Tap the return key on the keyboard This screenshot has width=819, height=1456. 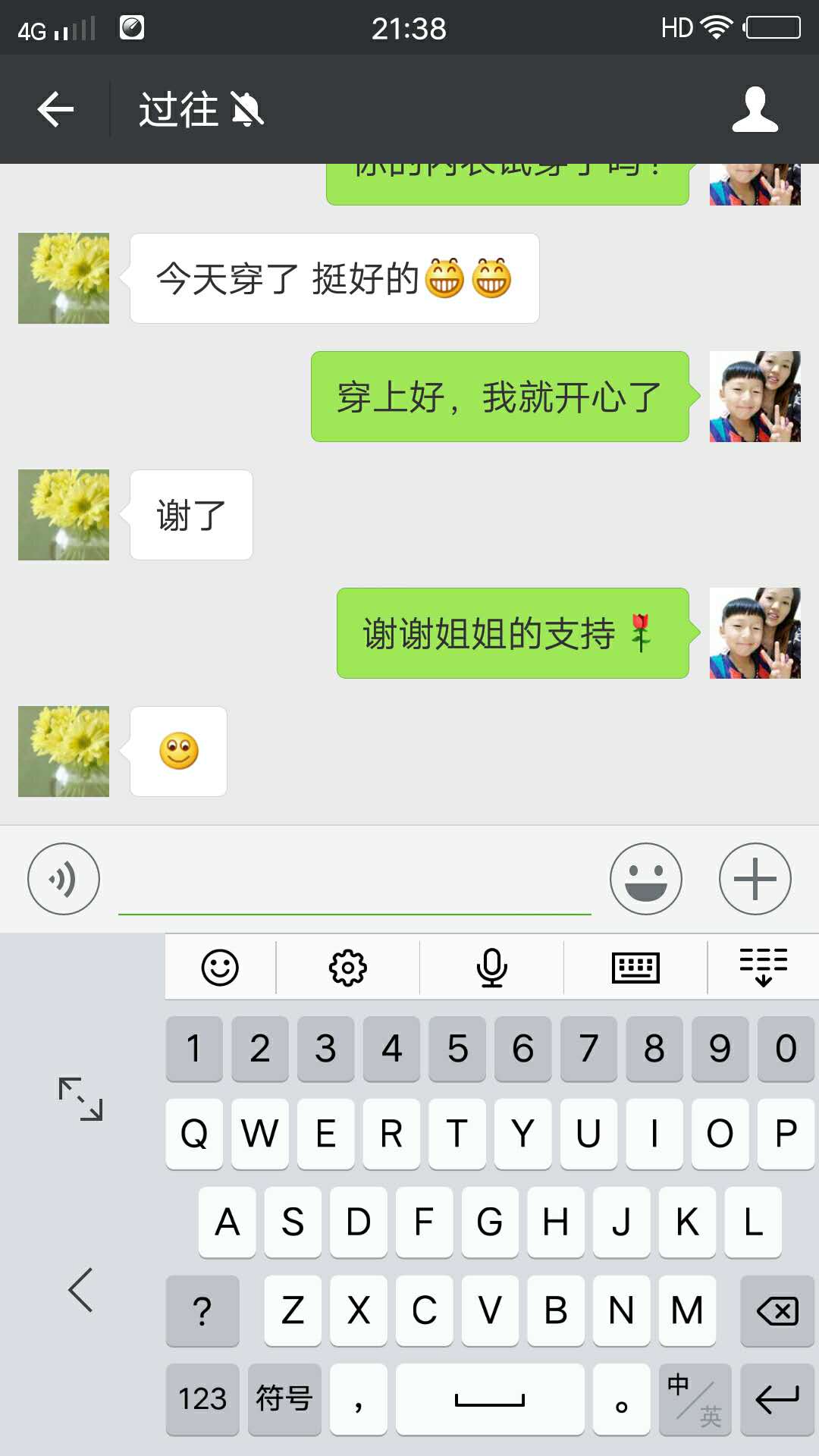click(x=777, y=1399)
